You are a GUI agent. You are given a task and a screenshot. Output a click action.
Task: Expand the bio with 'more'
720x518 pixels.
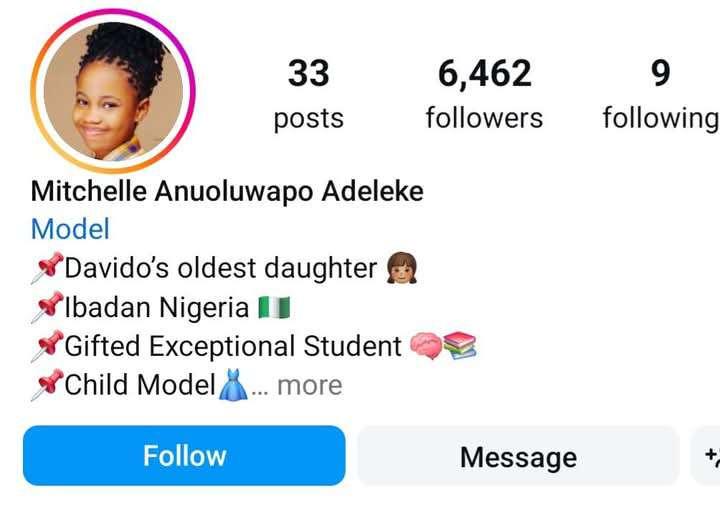point(309,385)
